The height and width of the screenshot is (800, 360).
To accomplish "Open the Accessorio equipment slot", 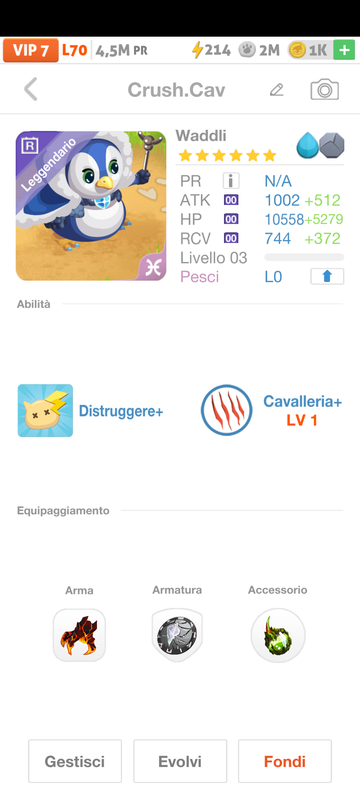I will [x=278, y=635].
